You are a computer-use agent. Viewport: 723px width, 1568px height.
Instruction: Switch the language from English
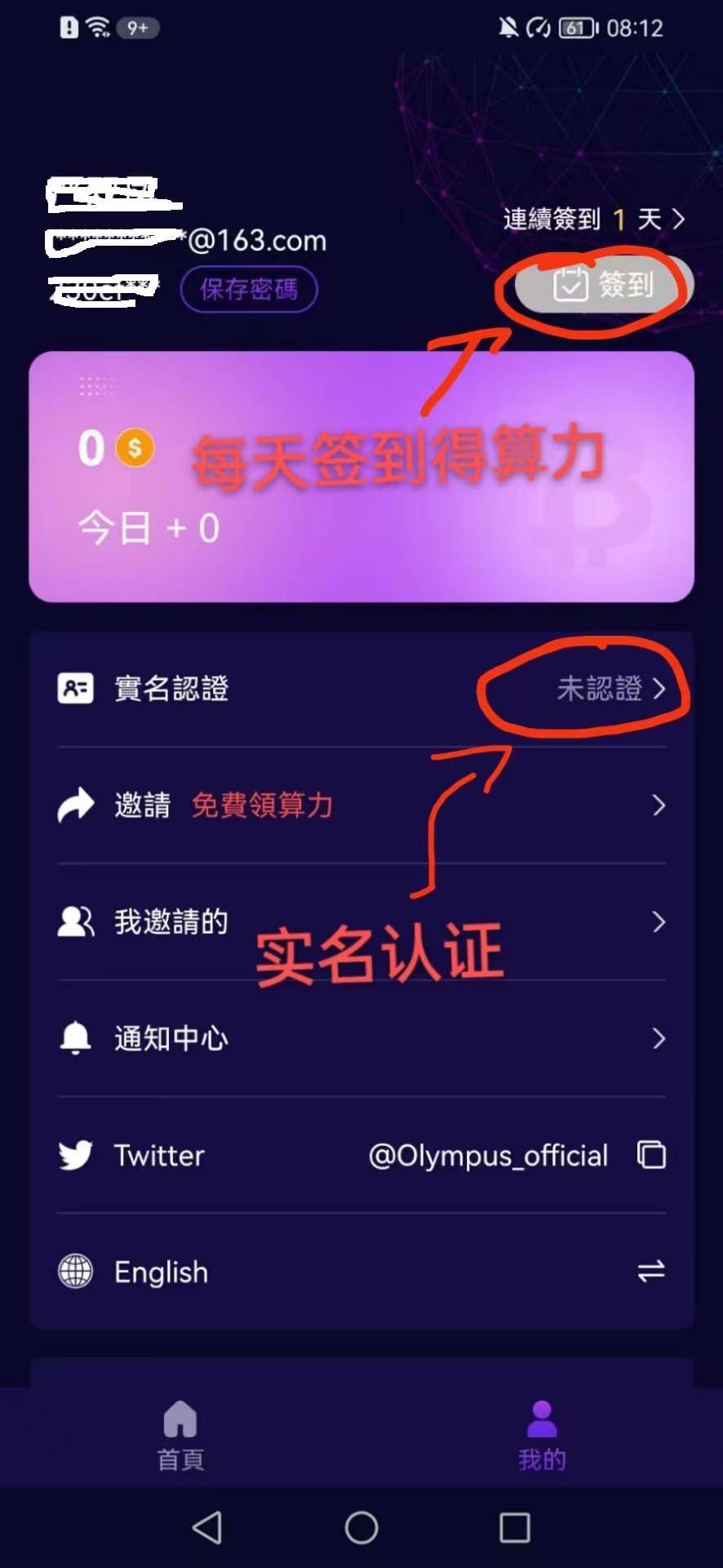[650, 1272]
